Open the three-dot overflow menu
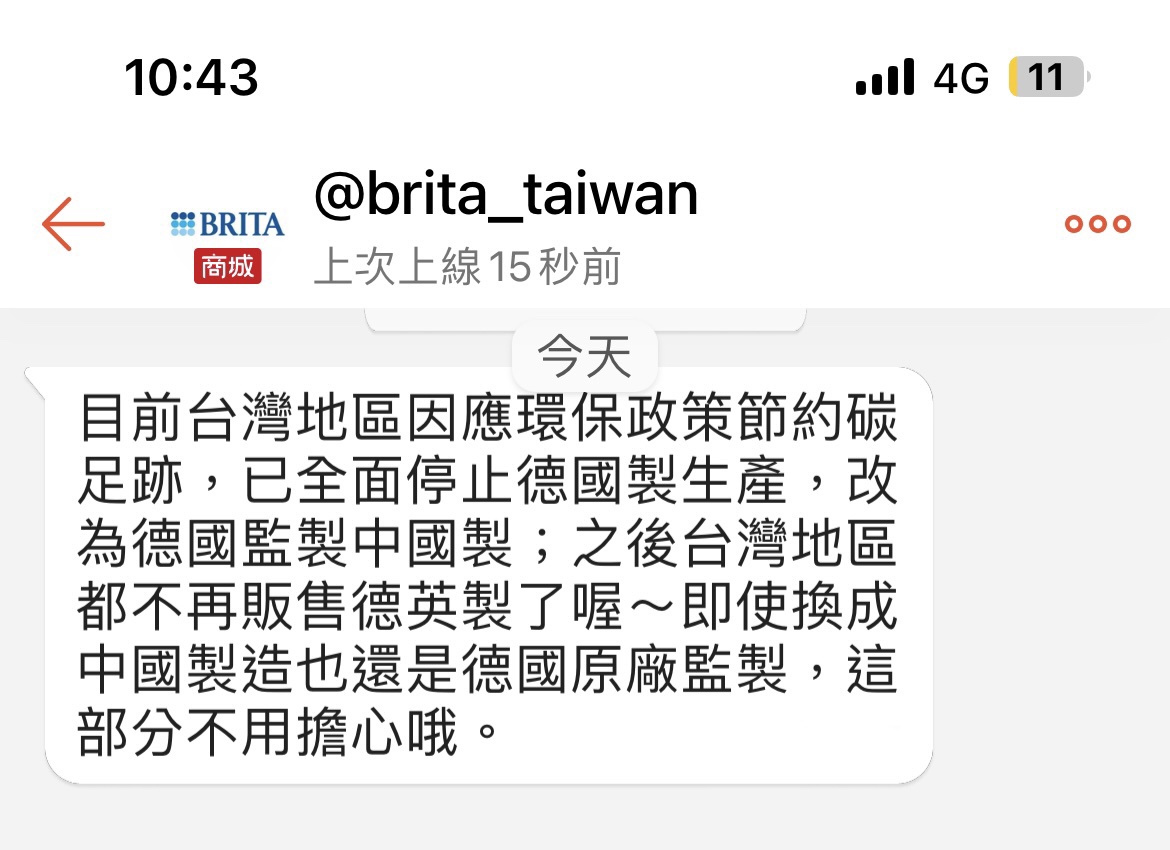The height and width of the screenshot is (850, 1170). click(x=1097, y=224)
